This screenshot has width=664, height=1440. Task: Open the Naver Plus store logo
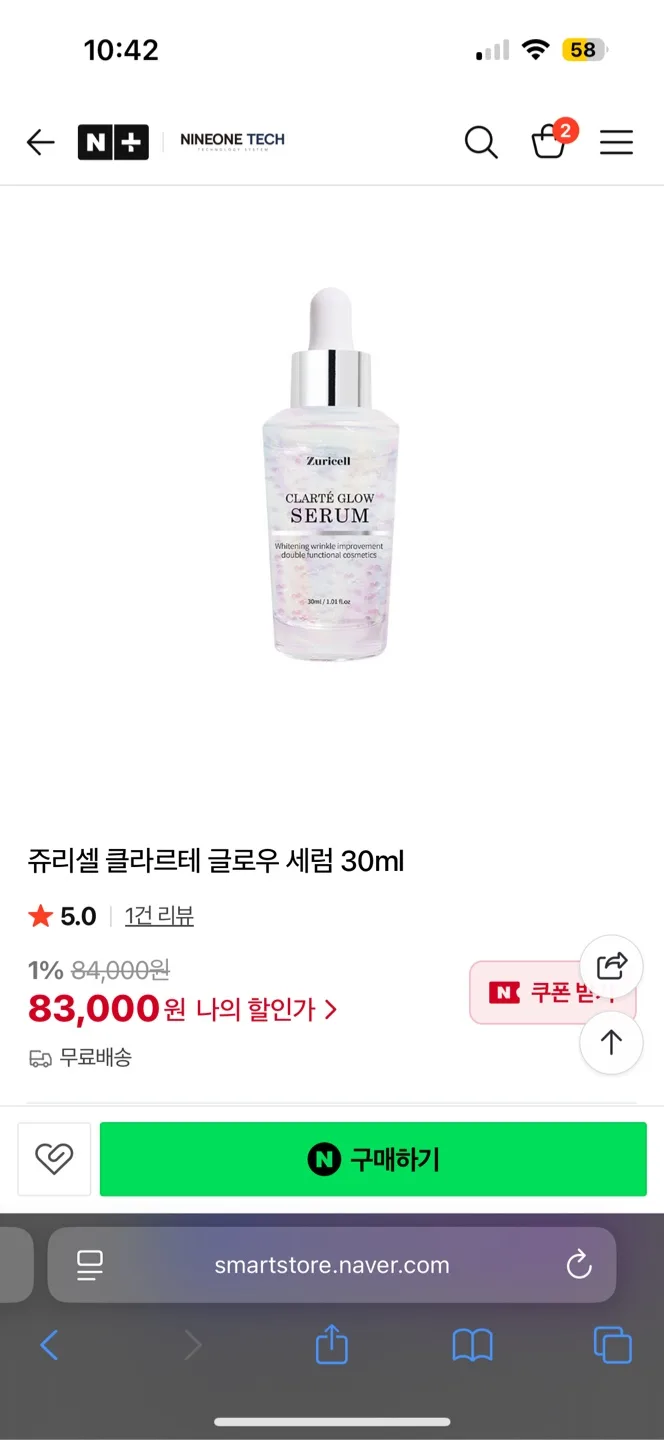click(113, 142)
